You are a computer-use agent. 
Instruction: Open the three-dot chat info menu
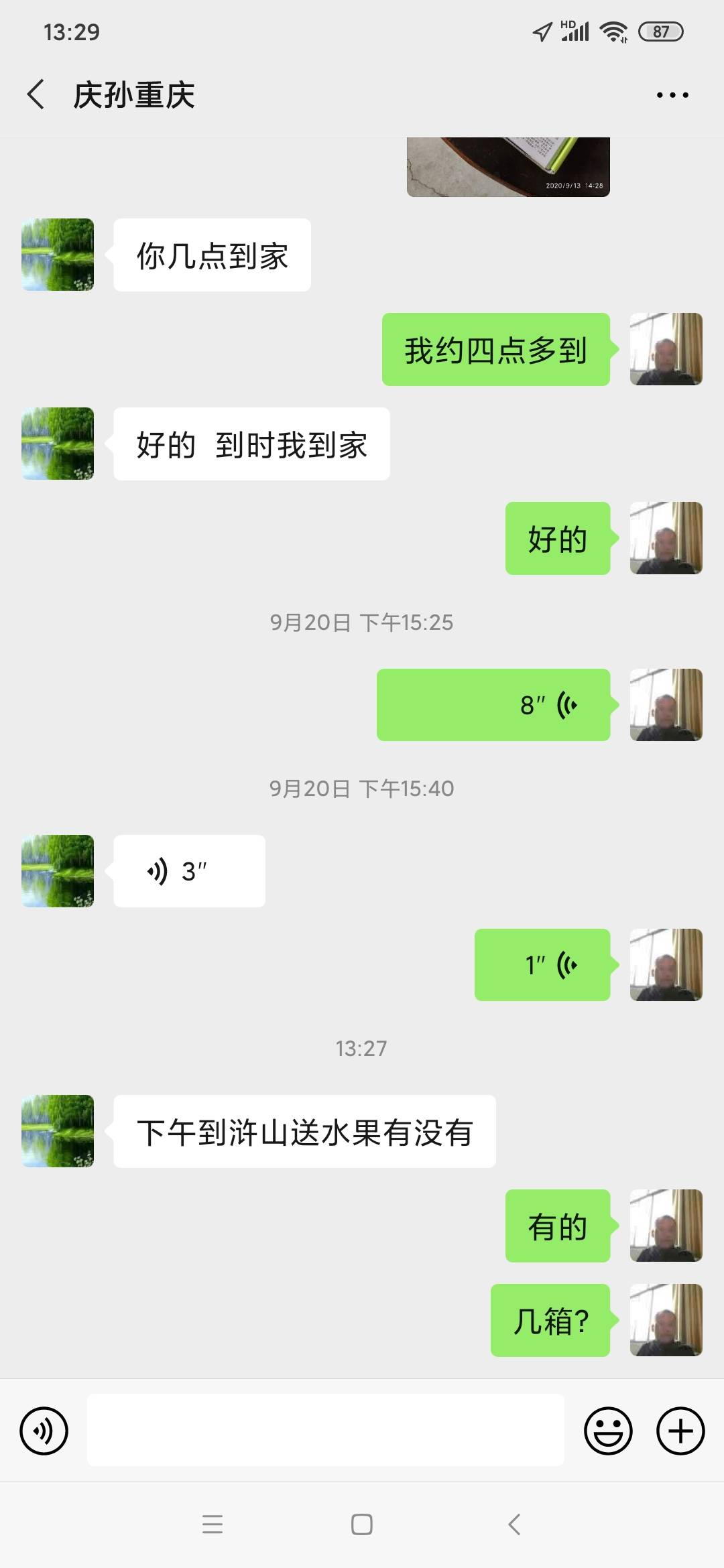click(672, 95)
